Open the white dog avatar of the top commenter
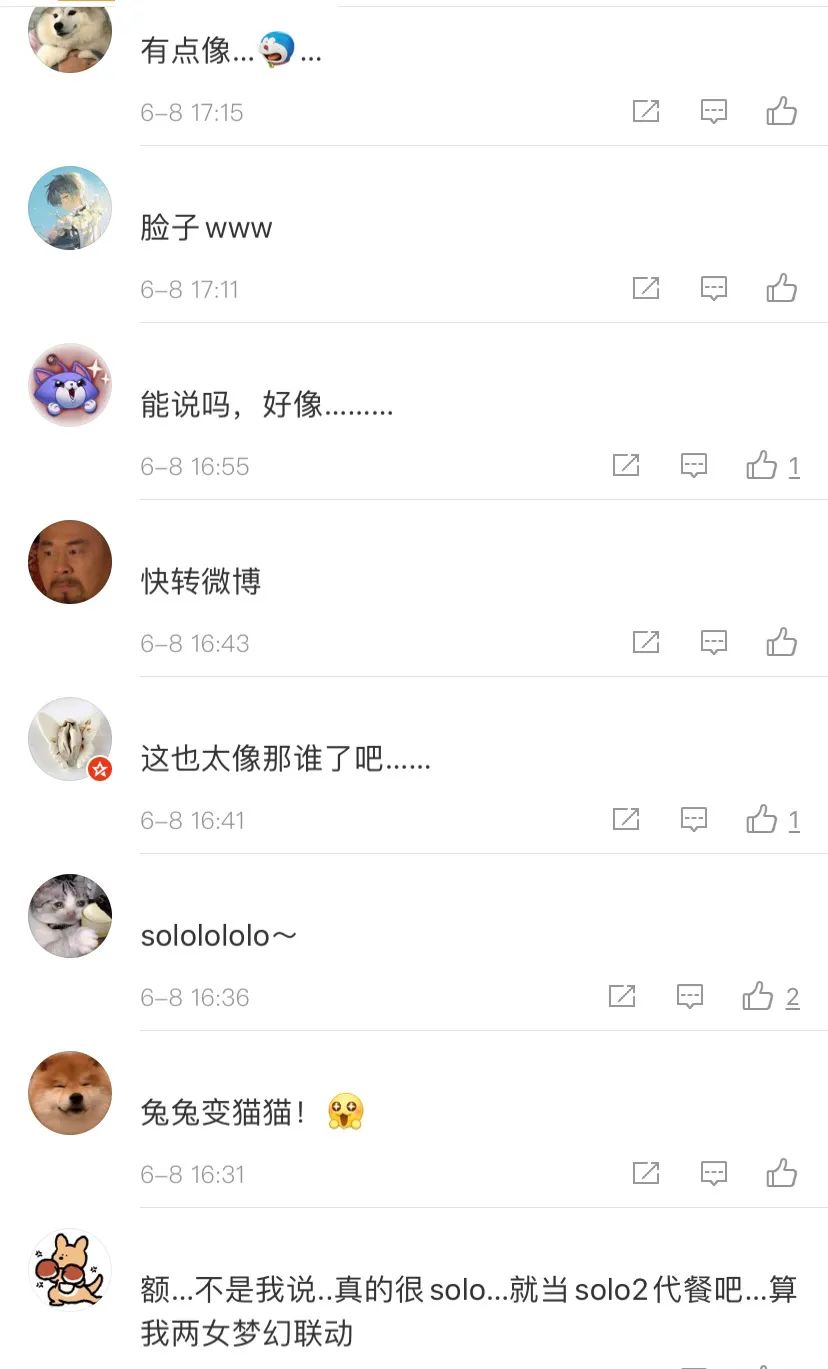This screenshot has height=1369, width=828. pos(70,38)
